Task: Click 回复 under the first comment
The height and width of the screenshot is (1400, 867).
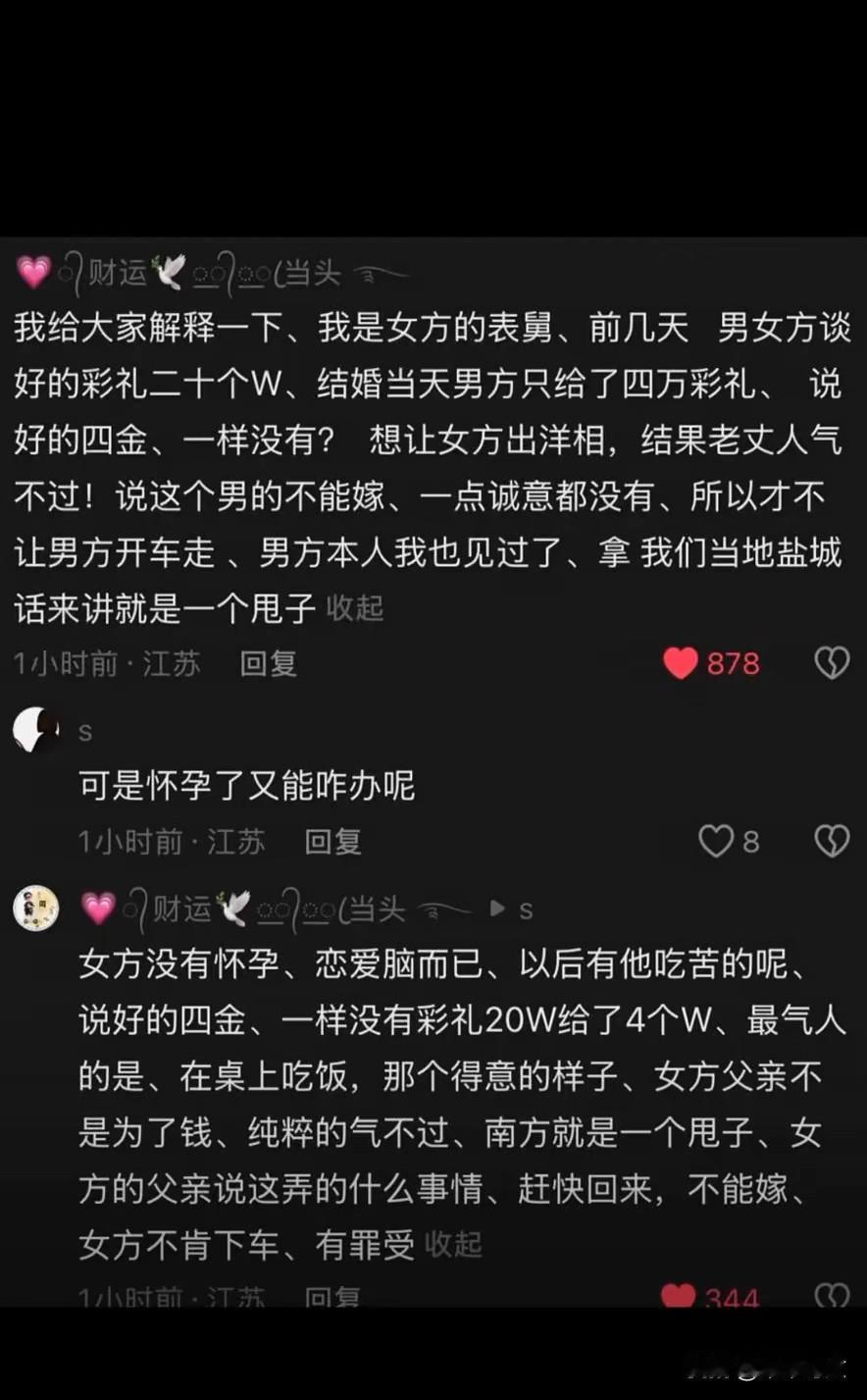Action: click(268, 663)
